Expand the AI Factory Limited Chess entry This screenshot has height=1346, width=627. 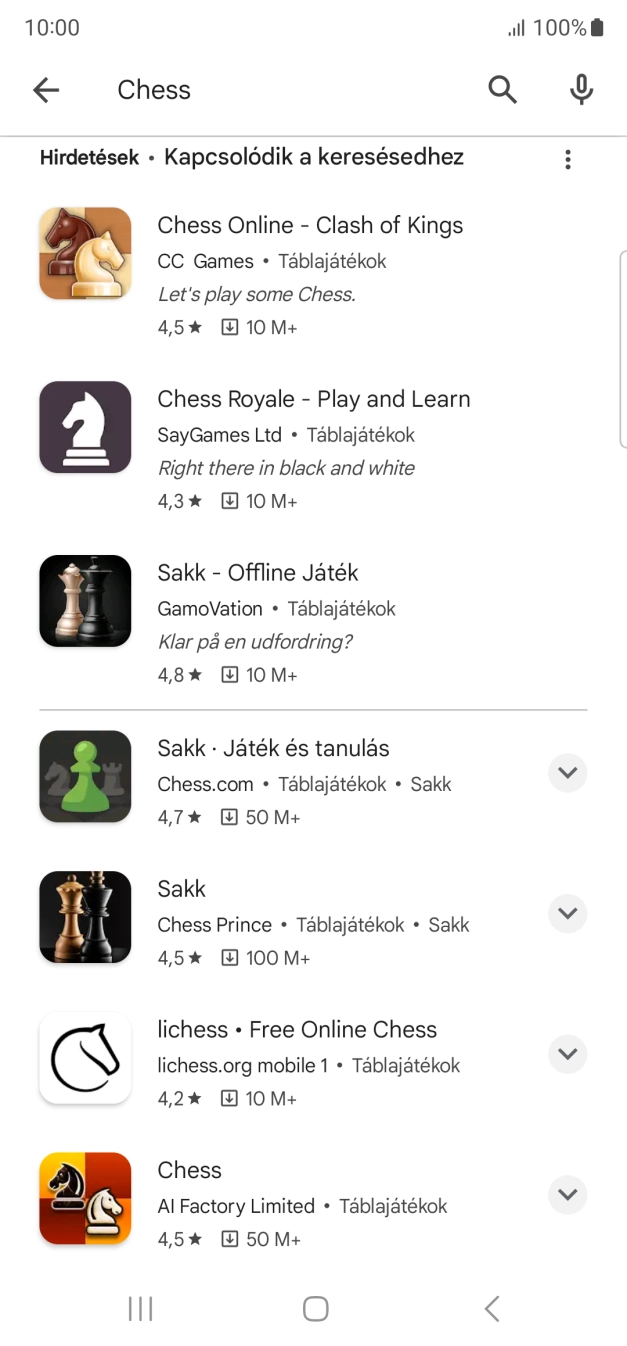pyautogui.click(x=568, y=1194)
